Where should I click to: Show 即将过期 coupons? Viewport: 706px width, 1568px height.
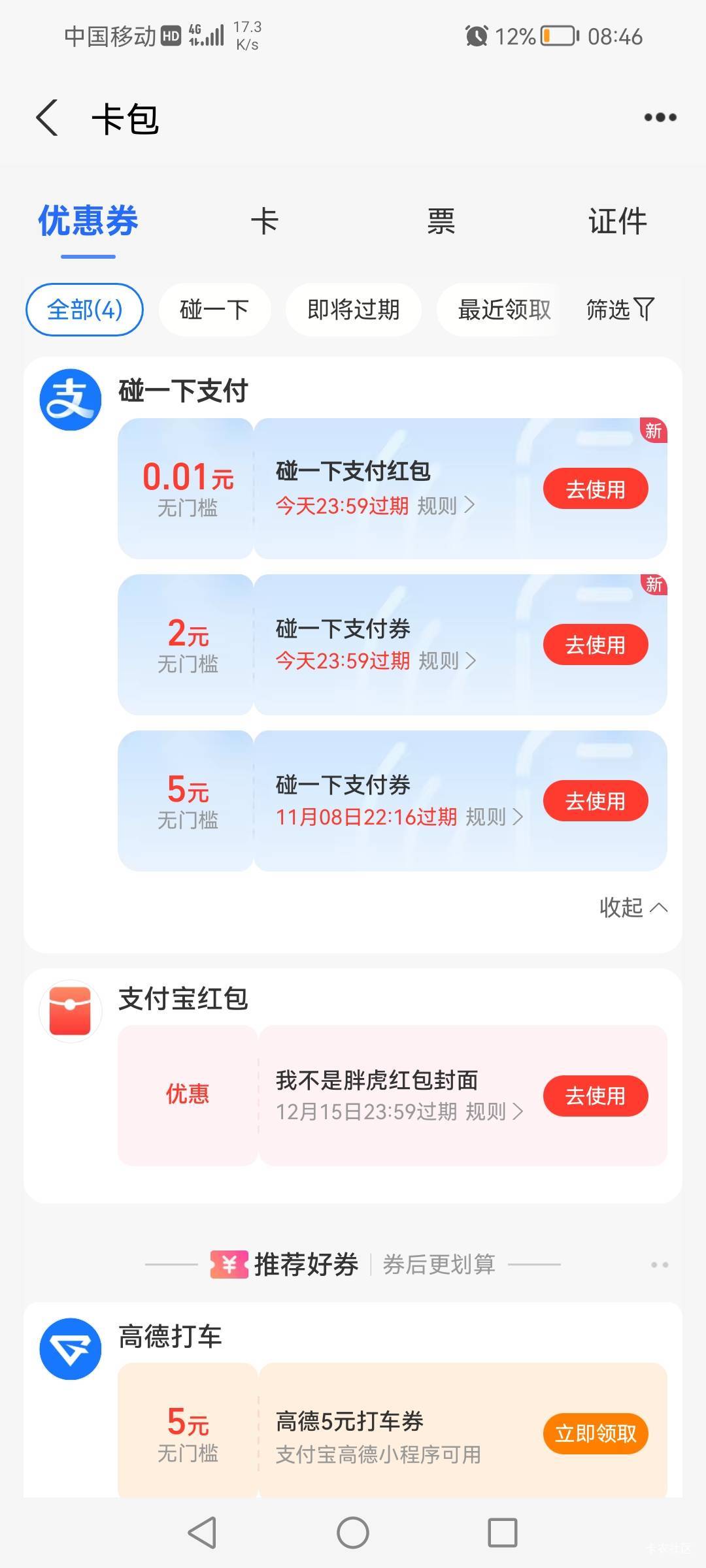[353, 310]
